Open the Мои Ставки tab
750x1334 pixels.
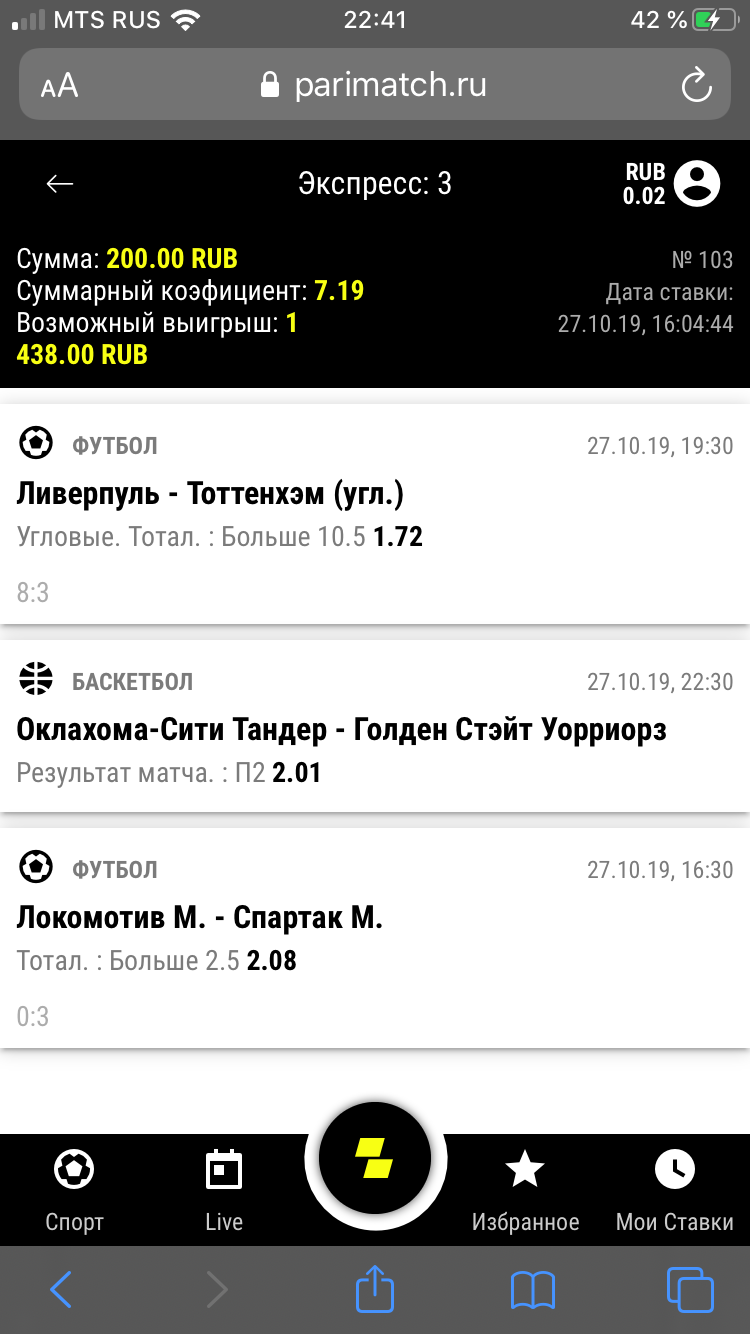pos(675,1190)
